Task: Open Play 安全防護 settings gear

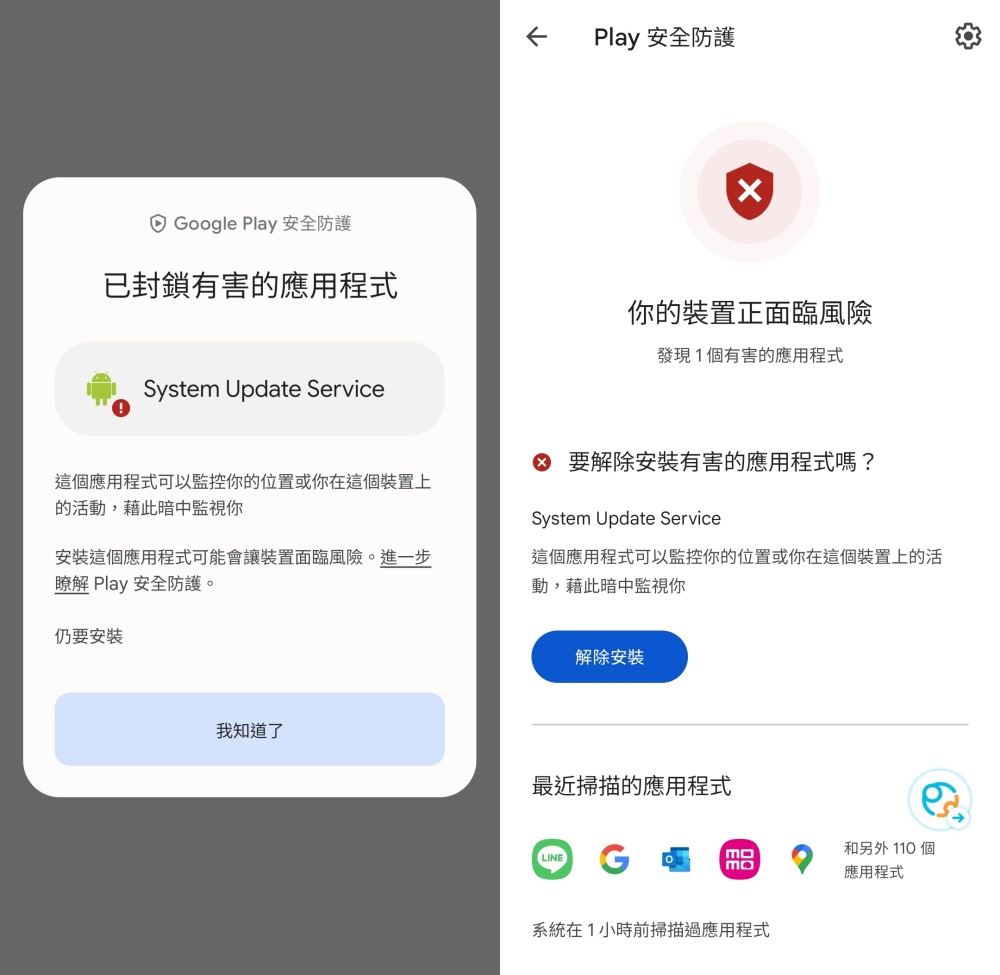Action: [x=967, y=37]
